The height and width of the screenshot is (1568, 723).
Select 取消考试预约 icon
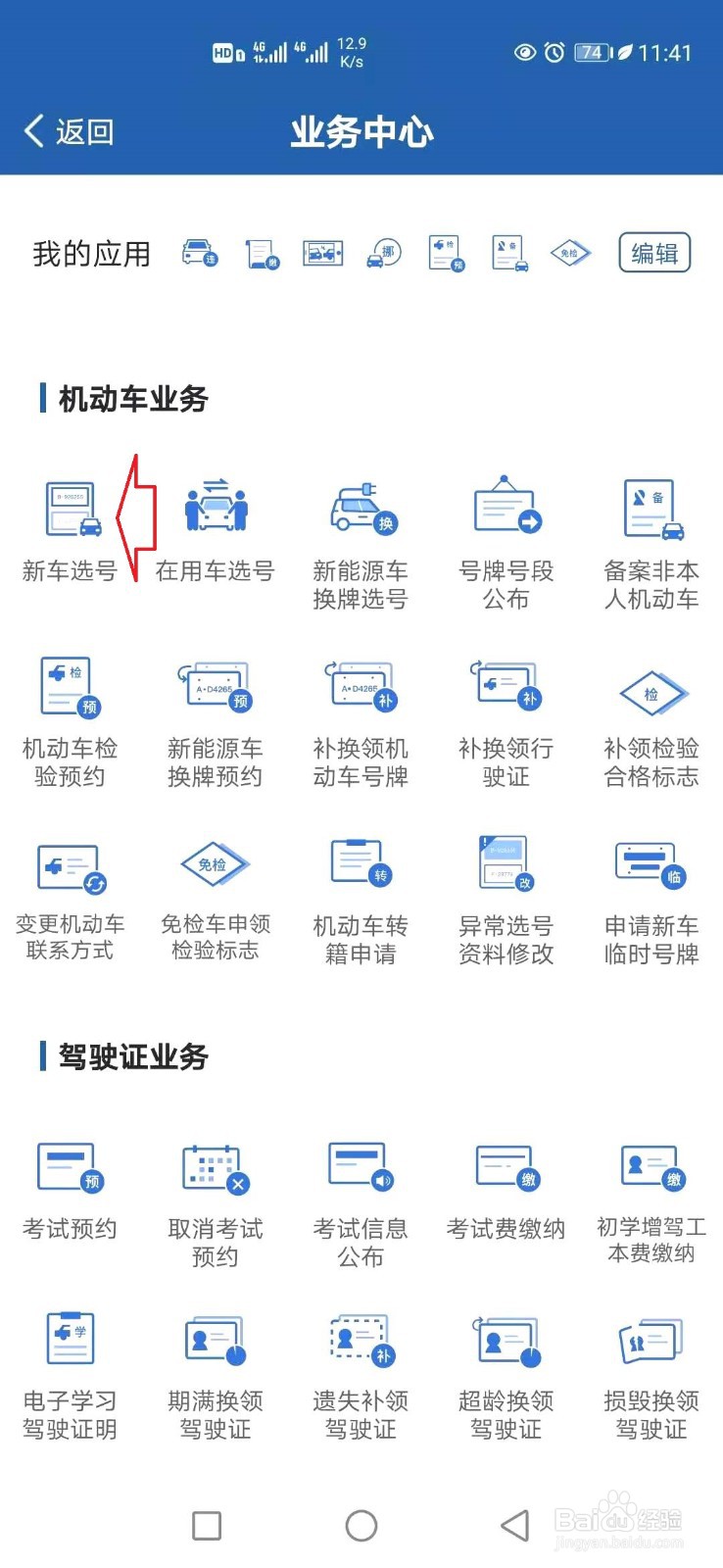[x=215, y=1176]
